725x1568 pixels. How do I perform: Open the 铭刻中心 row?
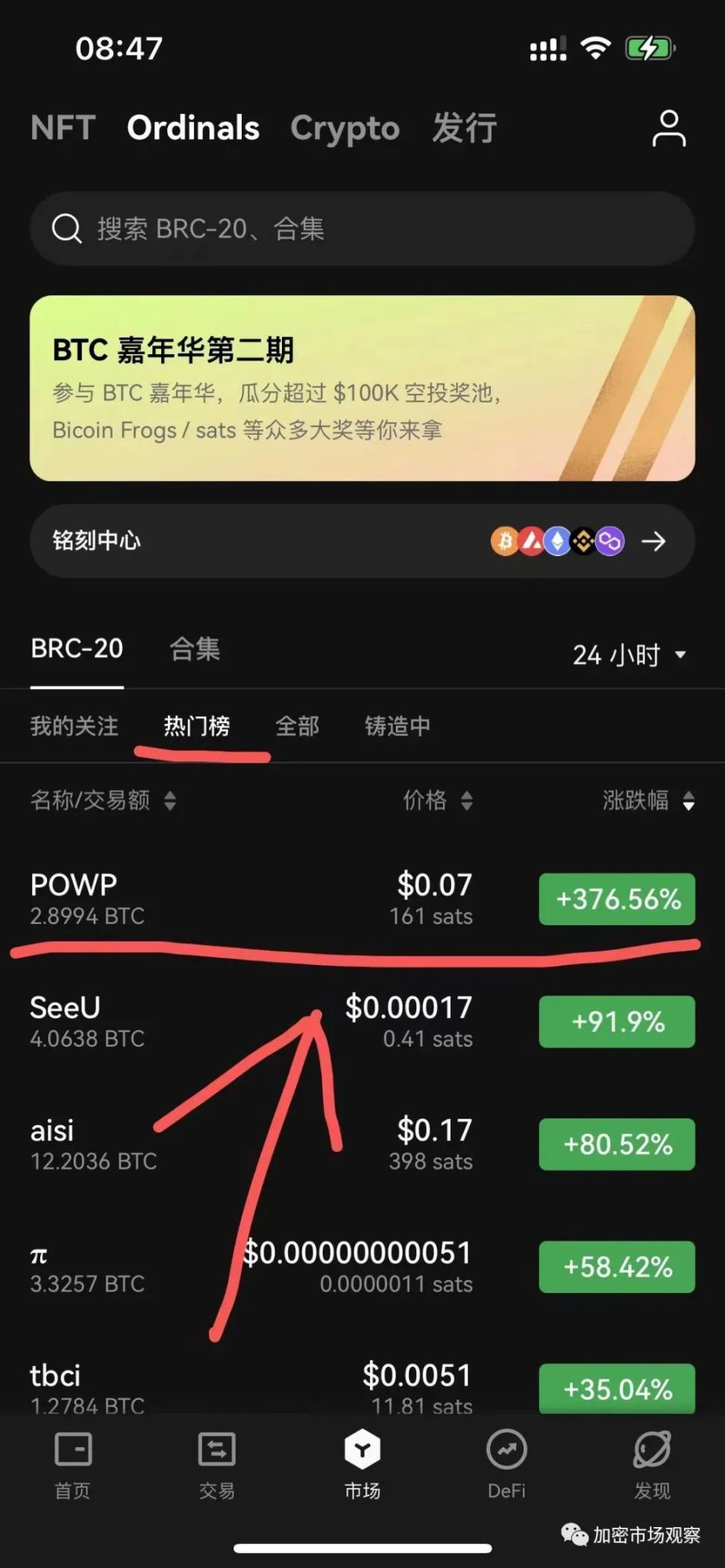tap(362, 541)
